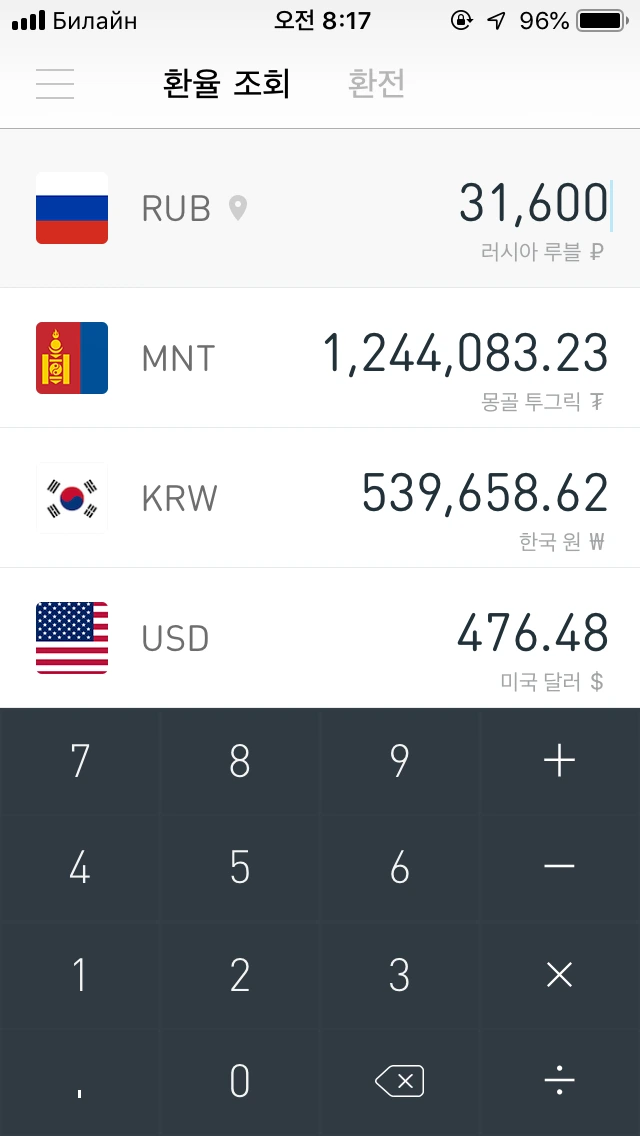Tap the plus operator key
Screen dimensions: 640x1136
click(x=559, y=762)
